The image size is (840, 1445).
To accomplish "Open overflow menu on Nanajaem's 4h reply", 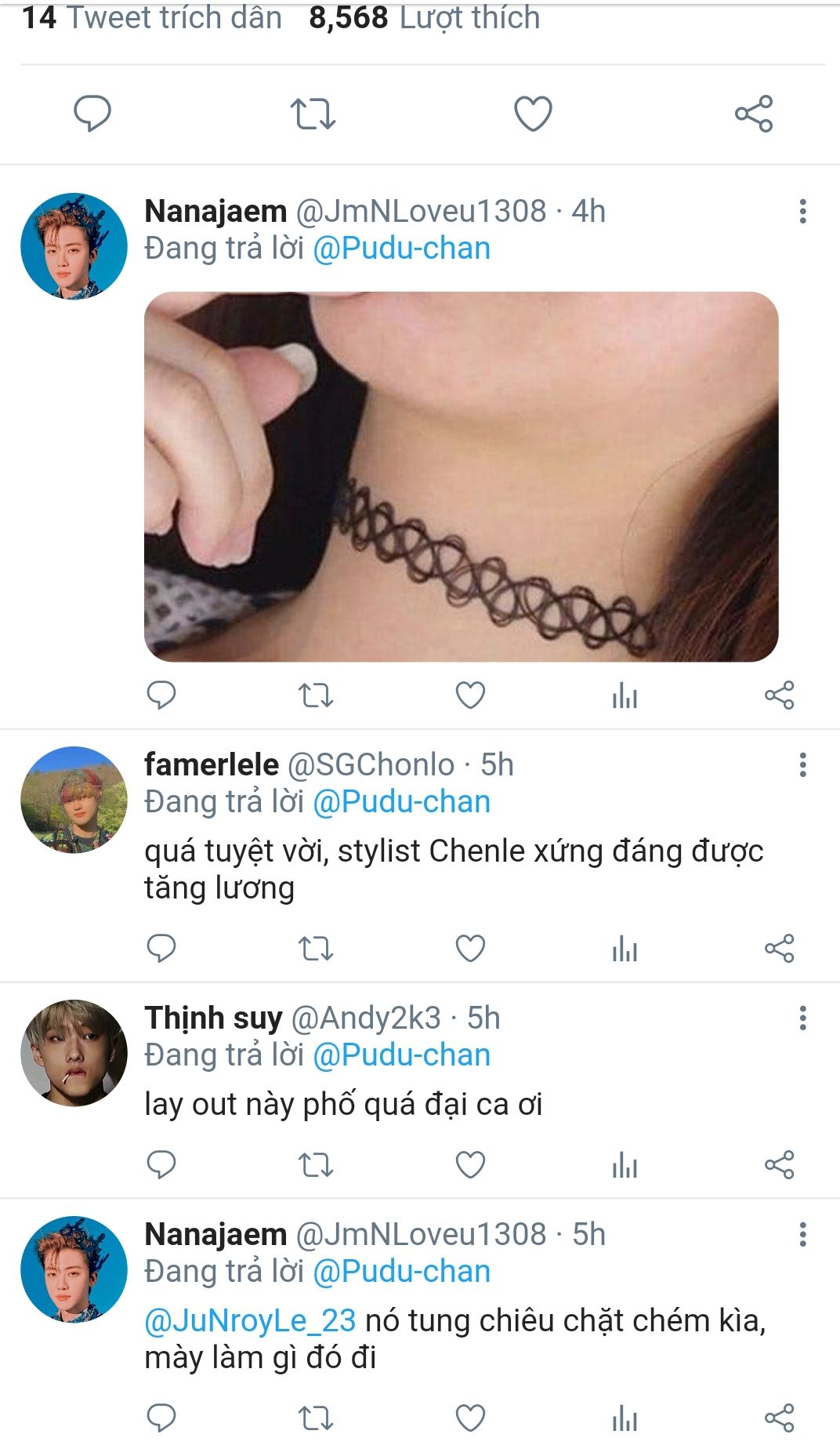I will (802, 211).
